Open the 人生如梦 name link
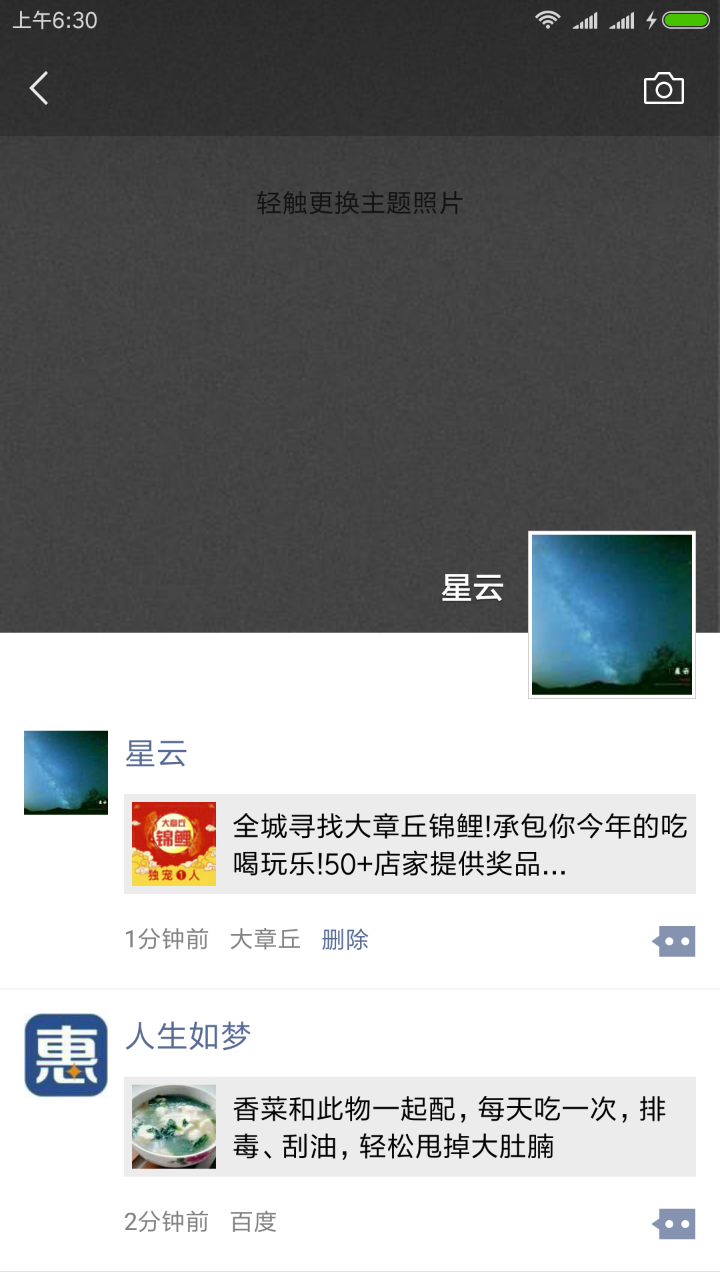This screenshot has height=1280, width=720. point(188,1036)
